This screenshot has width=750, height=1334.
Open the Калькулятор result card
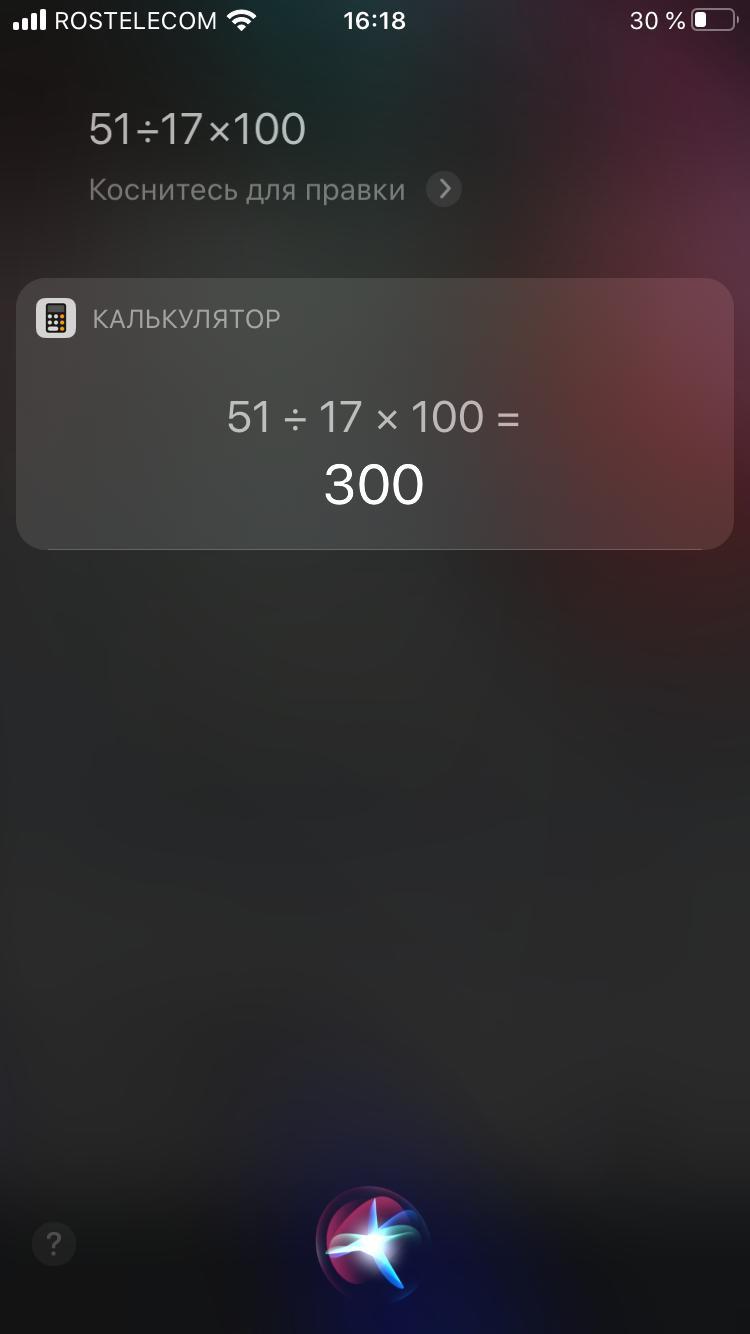click(374, 414)
